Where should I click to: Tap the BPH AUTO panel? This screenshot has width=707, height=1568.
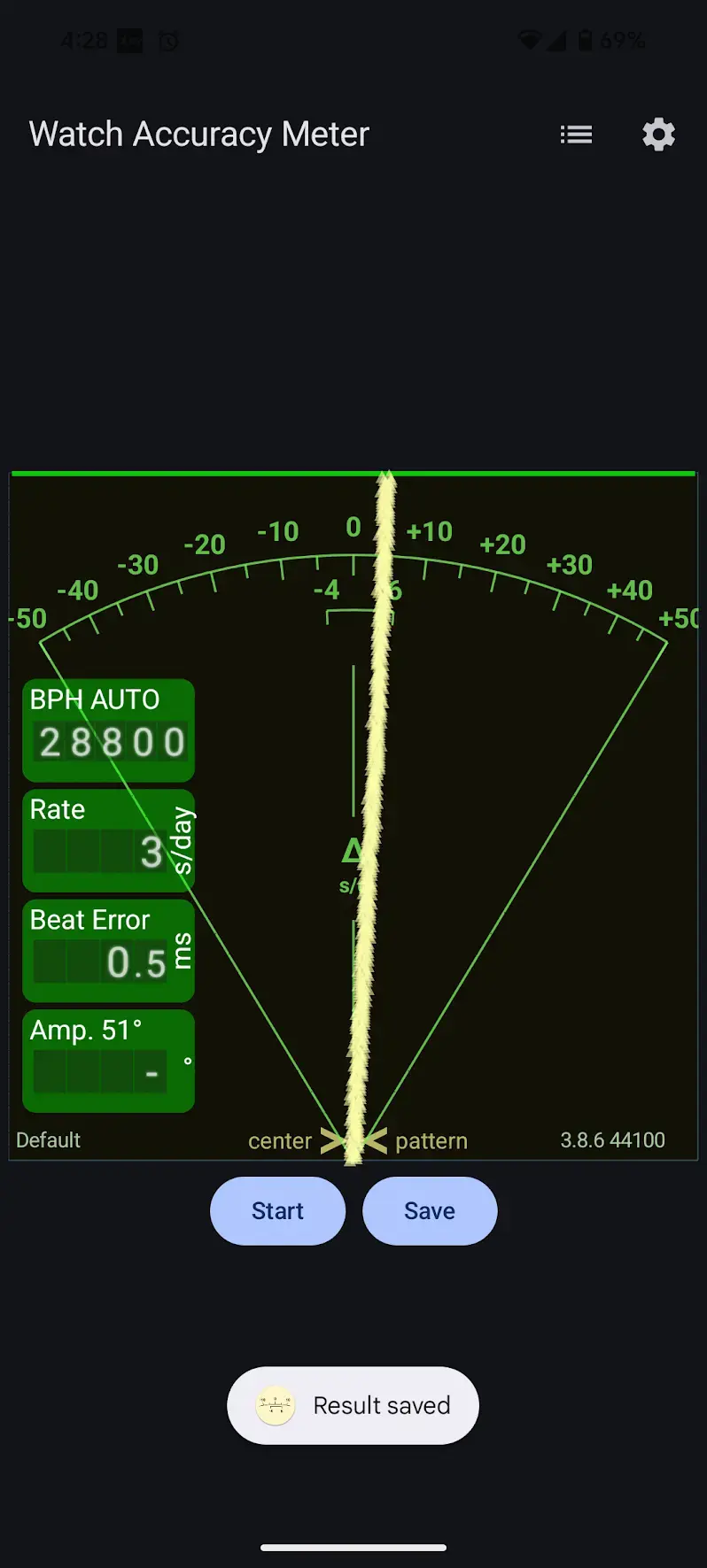pyautogui.click(x=108, y=730)
